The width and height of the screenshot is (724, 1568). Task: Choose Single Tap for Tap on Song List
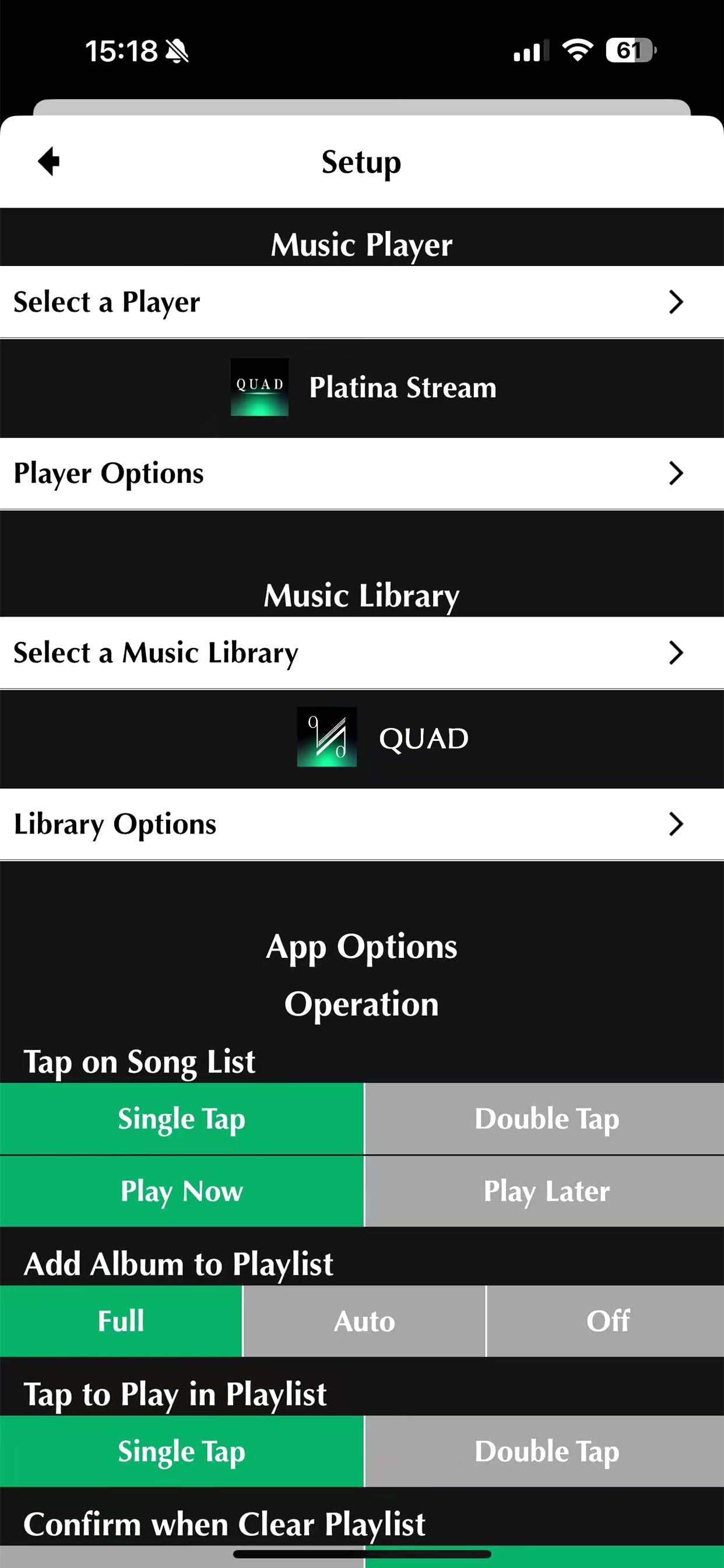(181, 1119)
